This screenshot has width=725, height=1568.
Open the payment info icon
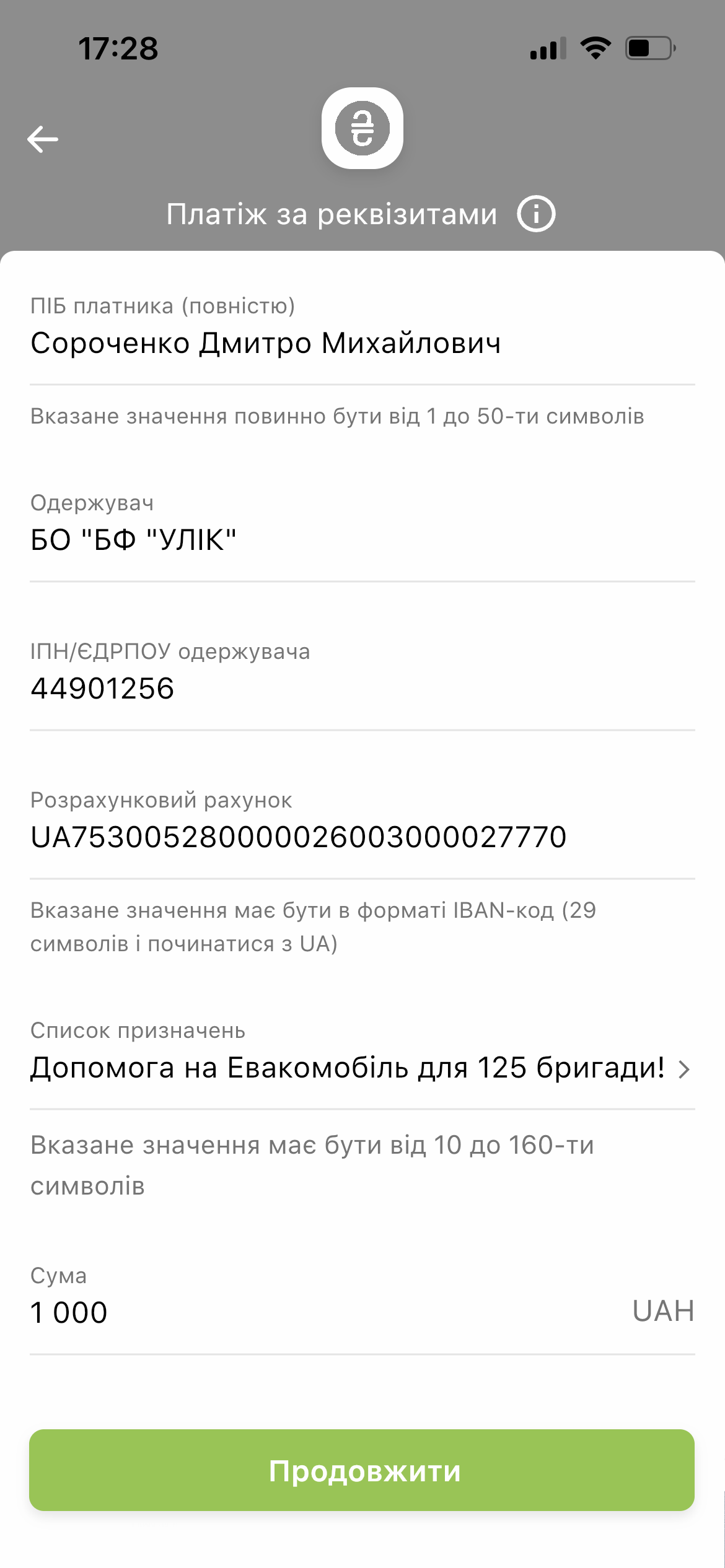(x=536, y=214)
